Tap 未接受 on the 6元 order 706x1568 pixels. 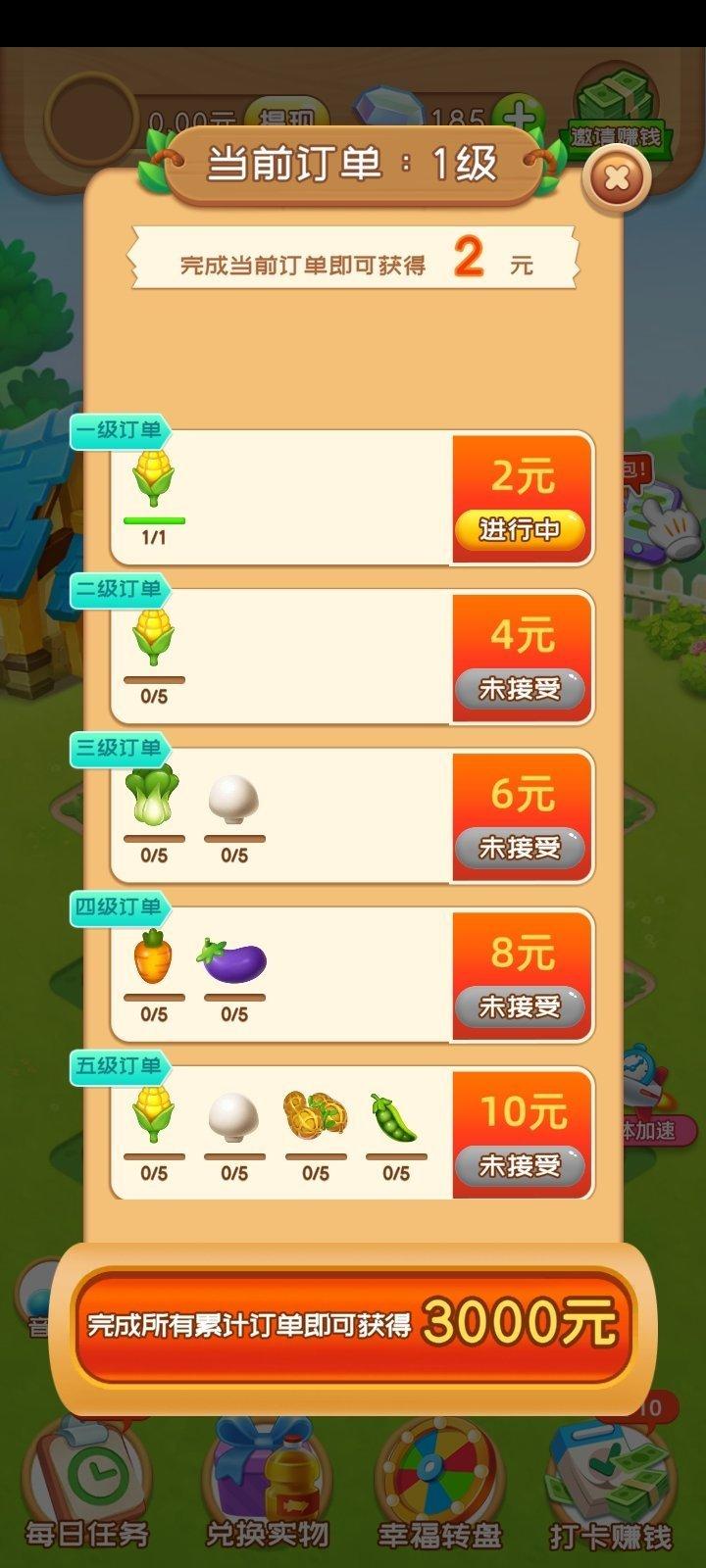pos(520,848)
